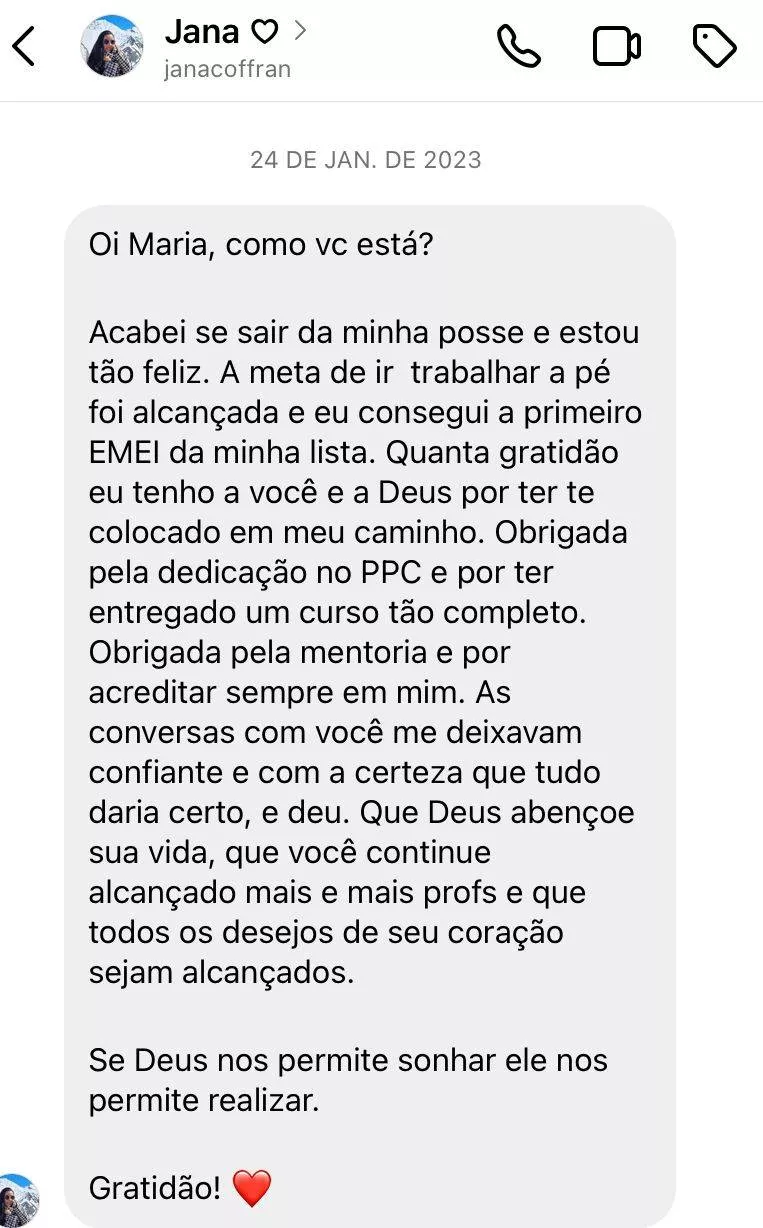View Jana's profile picture in header
Image resolution: width=763 pixels, height=1228 pixels.
tap(111, 46)
